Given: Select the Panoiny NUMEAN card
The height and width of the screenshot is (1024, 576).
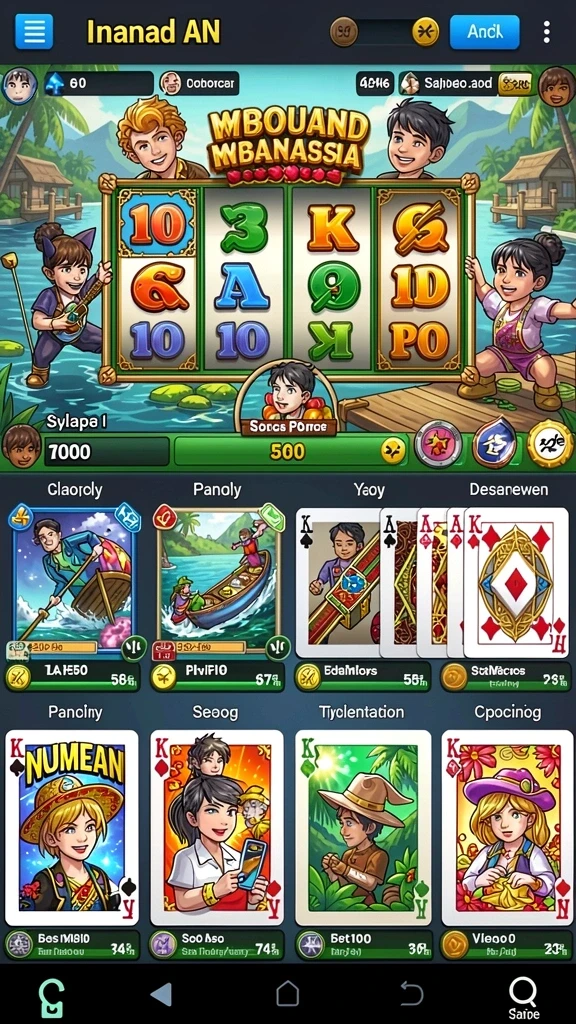Looking at the screenshot, I should (72, 827).
